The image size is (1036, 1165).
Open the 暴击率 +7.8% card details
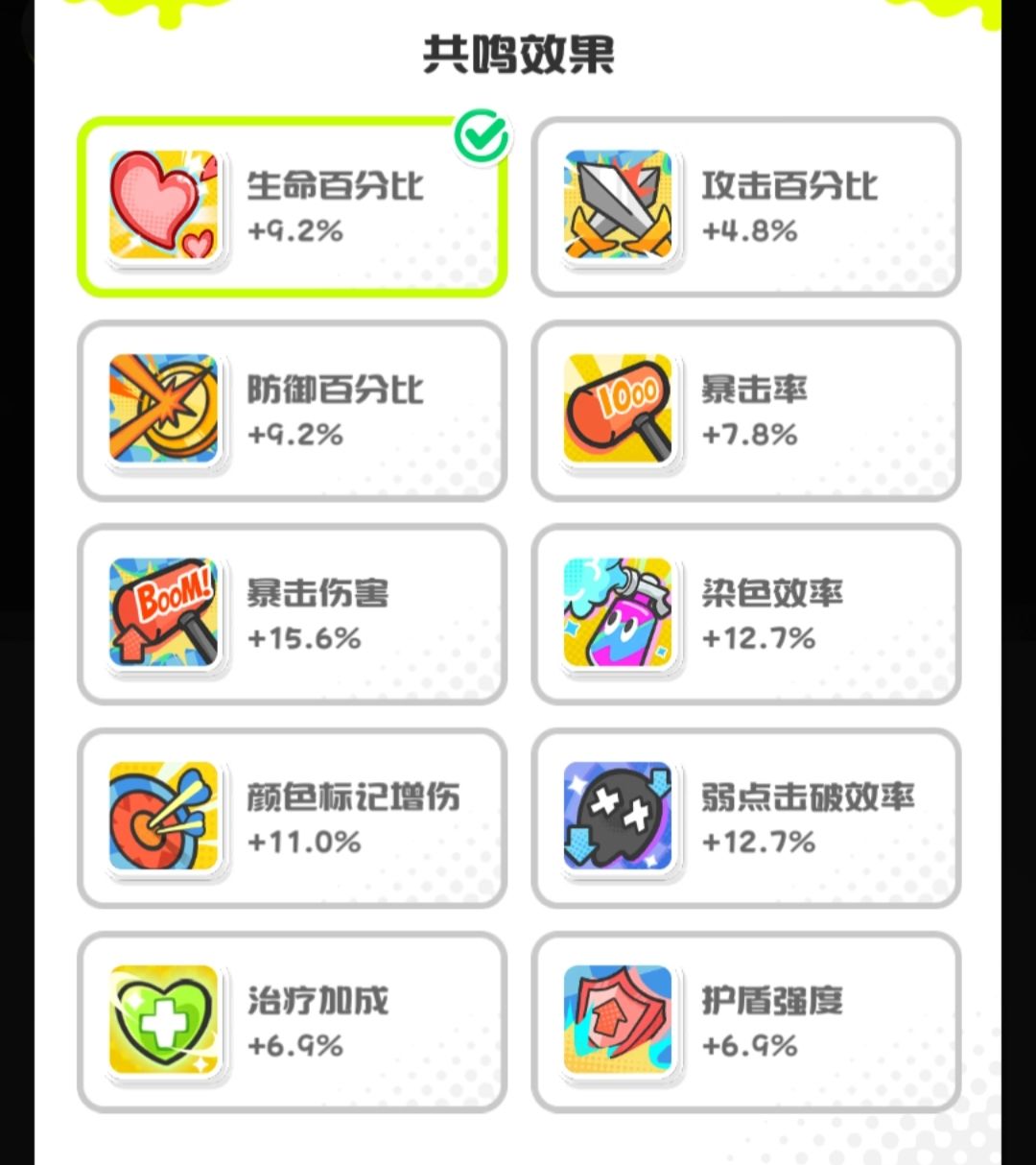(748, 411)
